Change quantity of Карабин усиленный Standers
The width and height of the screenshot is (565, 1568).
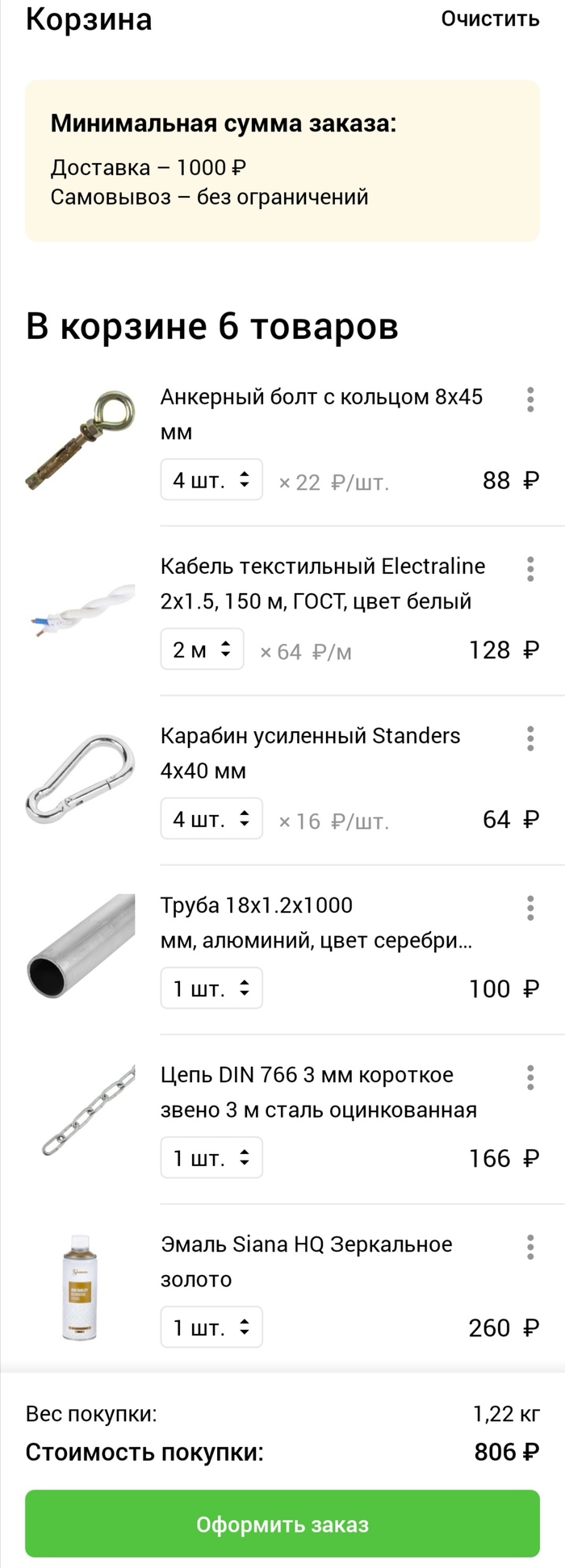click(211, 819)
